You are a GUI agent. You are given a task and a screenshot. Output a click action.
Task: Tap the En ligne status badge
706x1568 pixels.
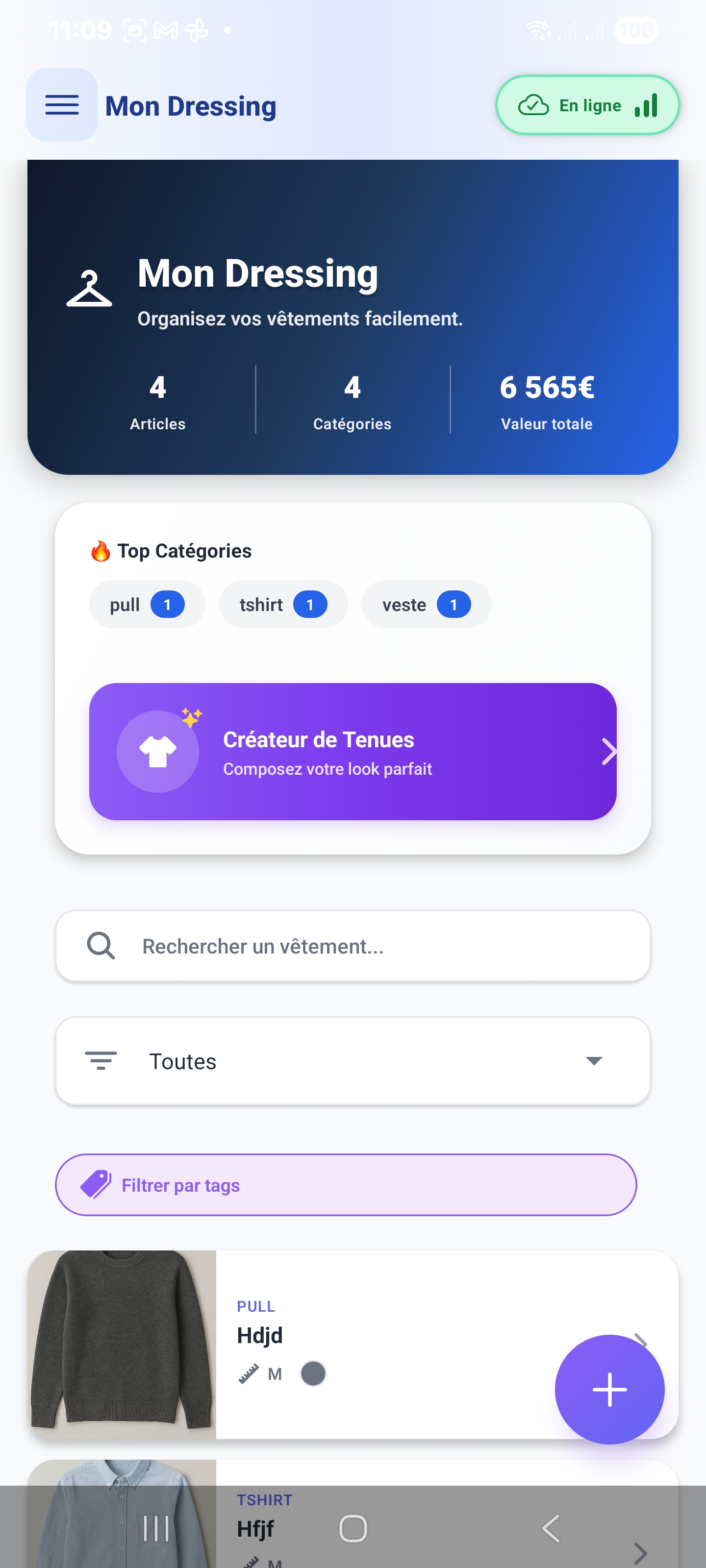pyautogui.click(x=587, y=105)
